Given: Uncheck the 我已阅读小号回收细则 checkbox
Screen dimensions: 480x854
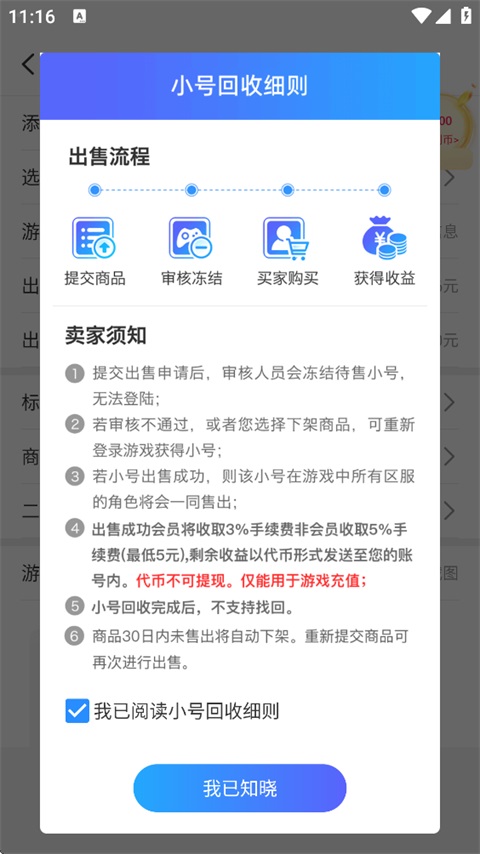Looking at the screenshot, I should point(77,711).
